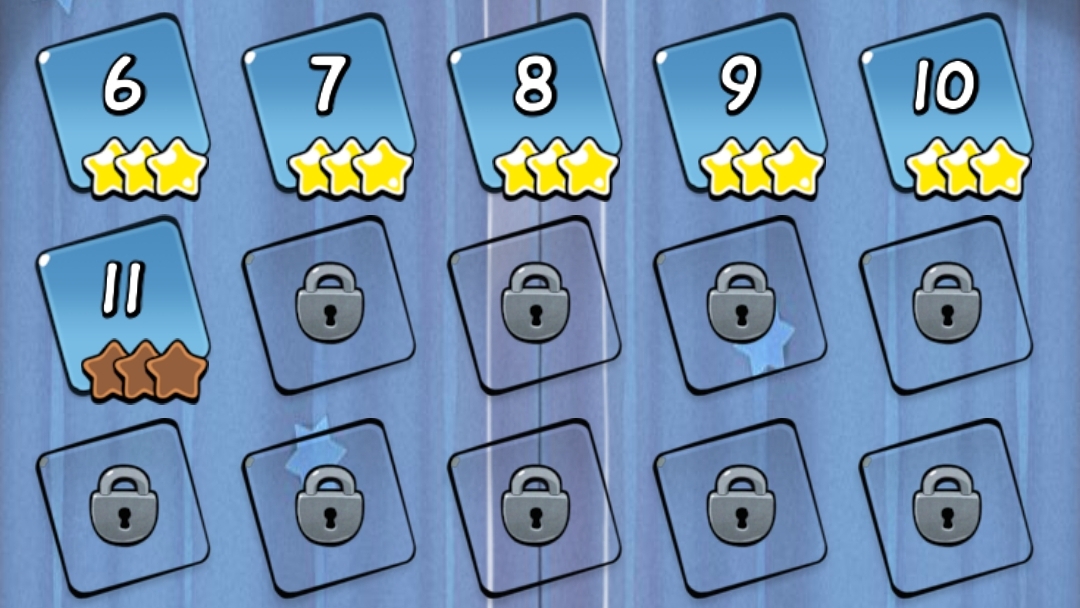Image resolution: width=1080 pixels, height=608 pixels.
Task: Play level 8
Action: coord(534,105)
